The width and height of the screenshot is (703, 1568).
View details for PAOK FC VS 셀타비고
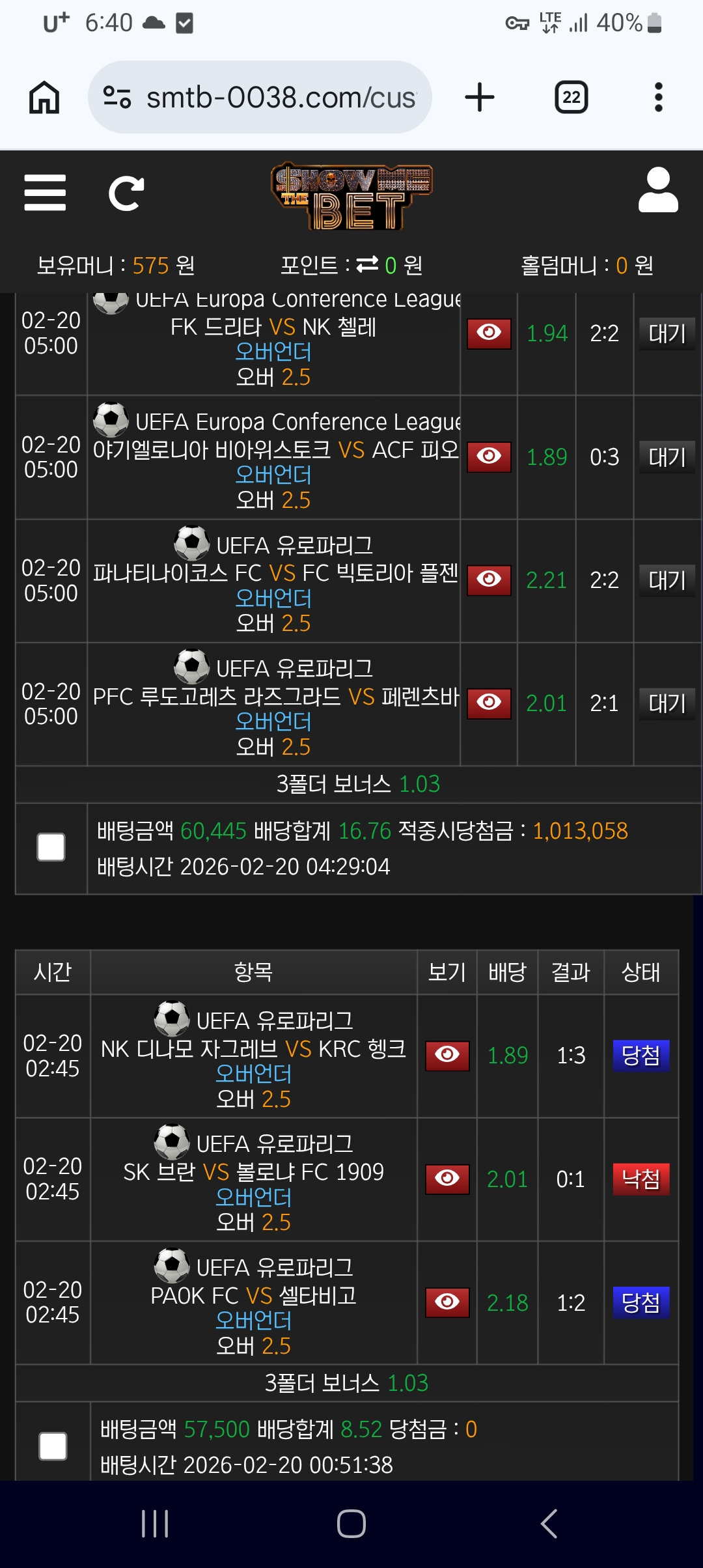pos(447,1302)
